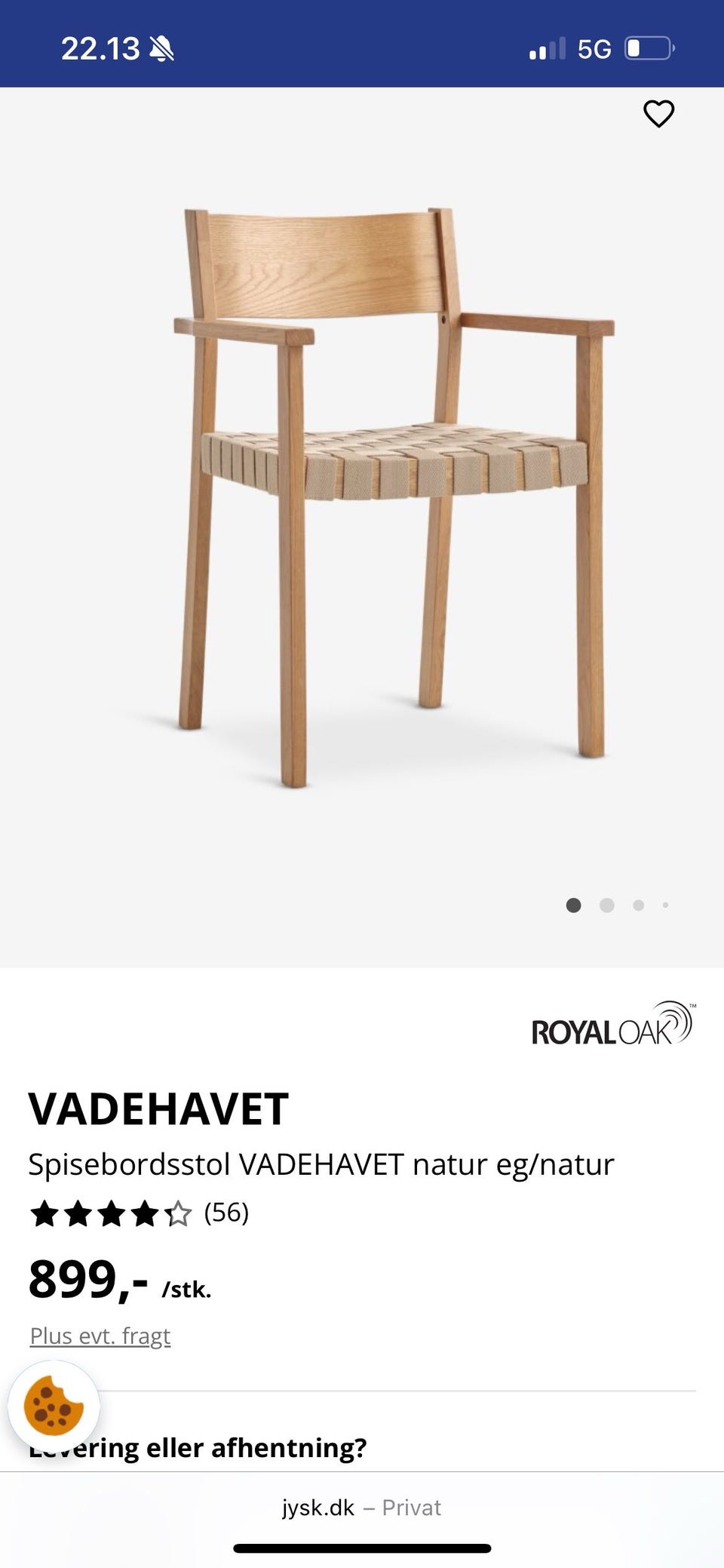Tap the cellular signal bars icon
This screenshot has height=1568, width=724.
tap(545, 50)
